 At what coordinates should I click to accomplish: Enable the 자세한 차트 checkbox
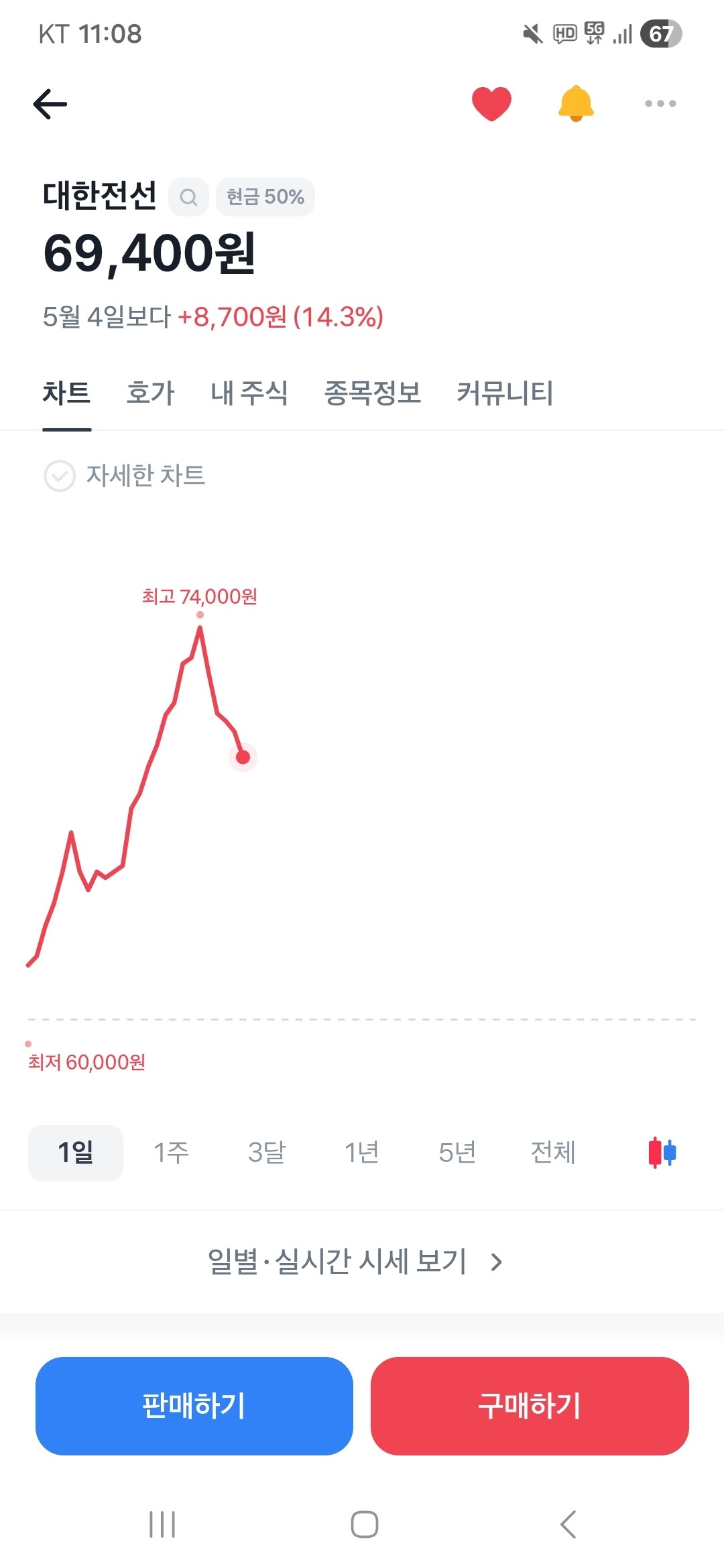(x=60, y=476)
